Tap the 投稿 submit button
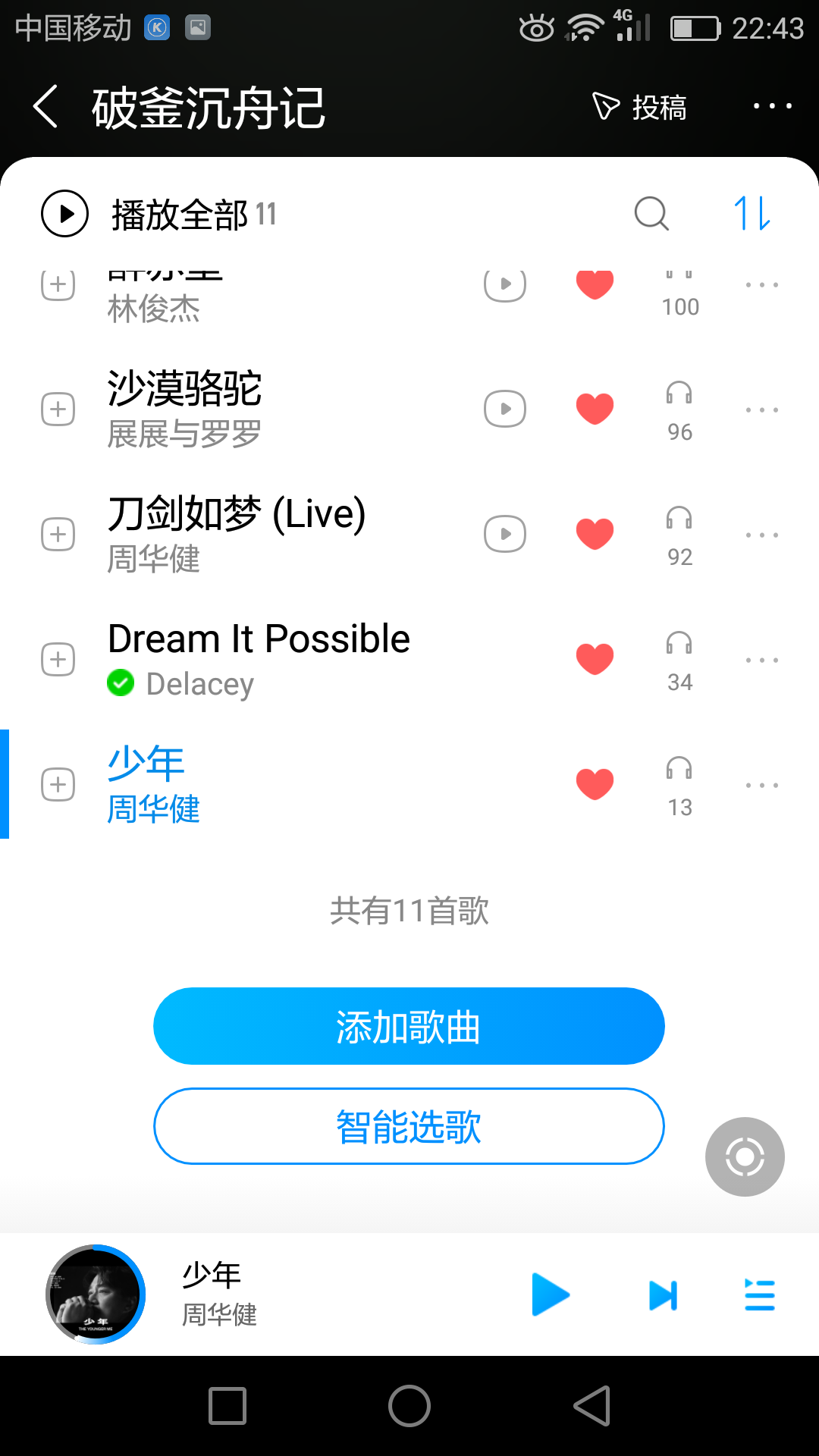The width and height of the screenshot is (819, 1456). (640, 107)
